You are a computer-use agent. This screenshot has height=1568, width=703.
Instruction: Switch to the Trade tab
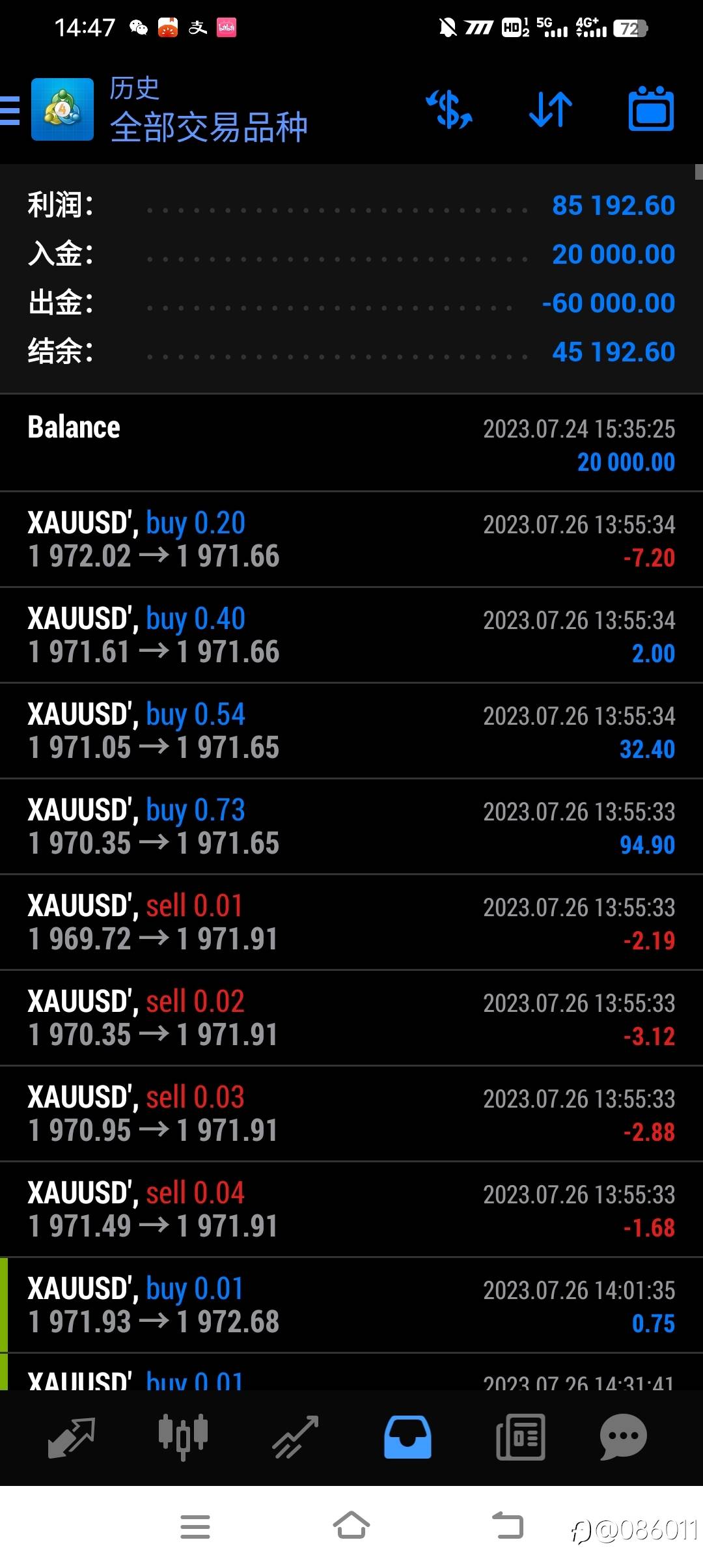(295, 1437)
